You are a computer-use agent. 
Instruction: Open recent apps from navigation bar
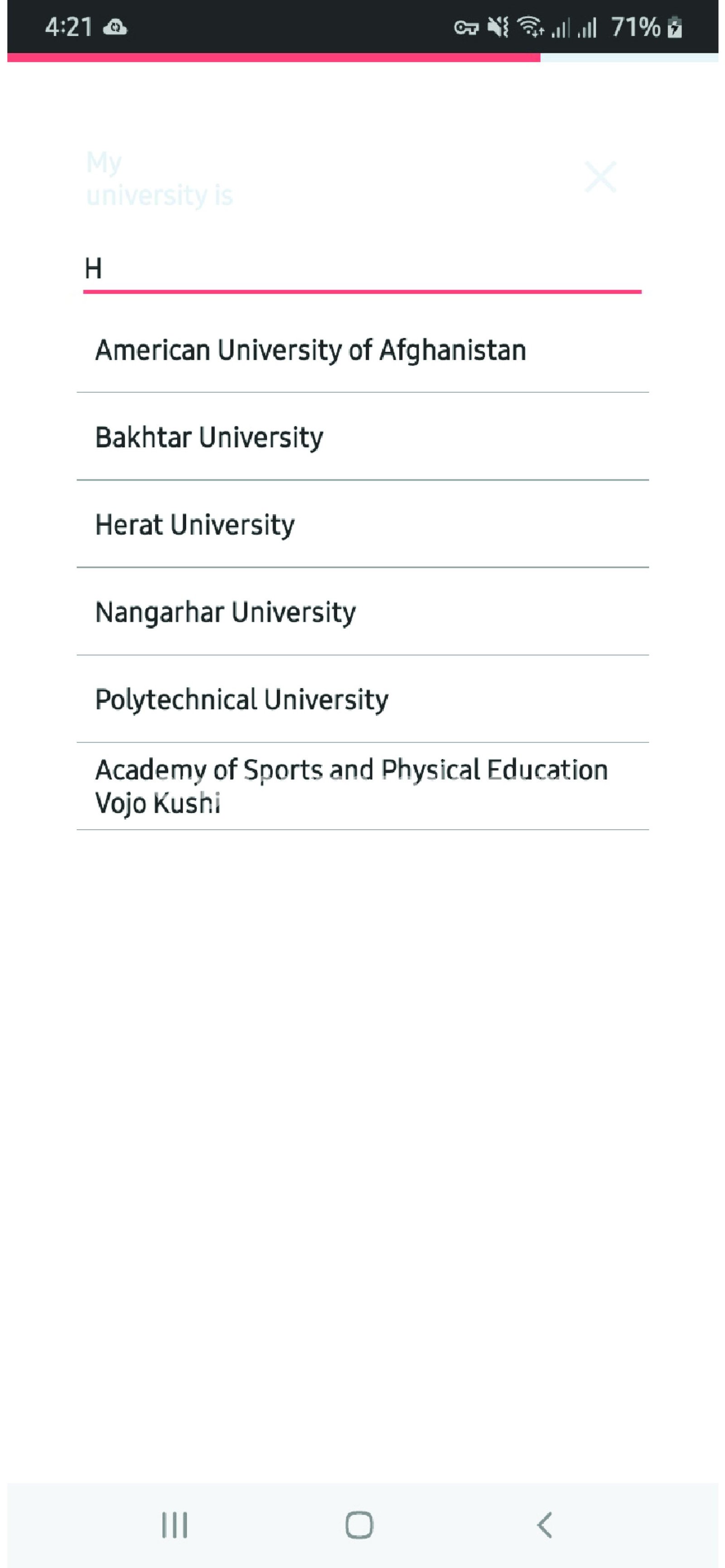click(x=175, y=1525)
